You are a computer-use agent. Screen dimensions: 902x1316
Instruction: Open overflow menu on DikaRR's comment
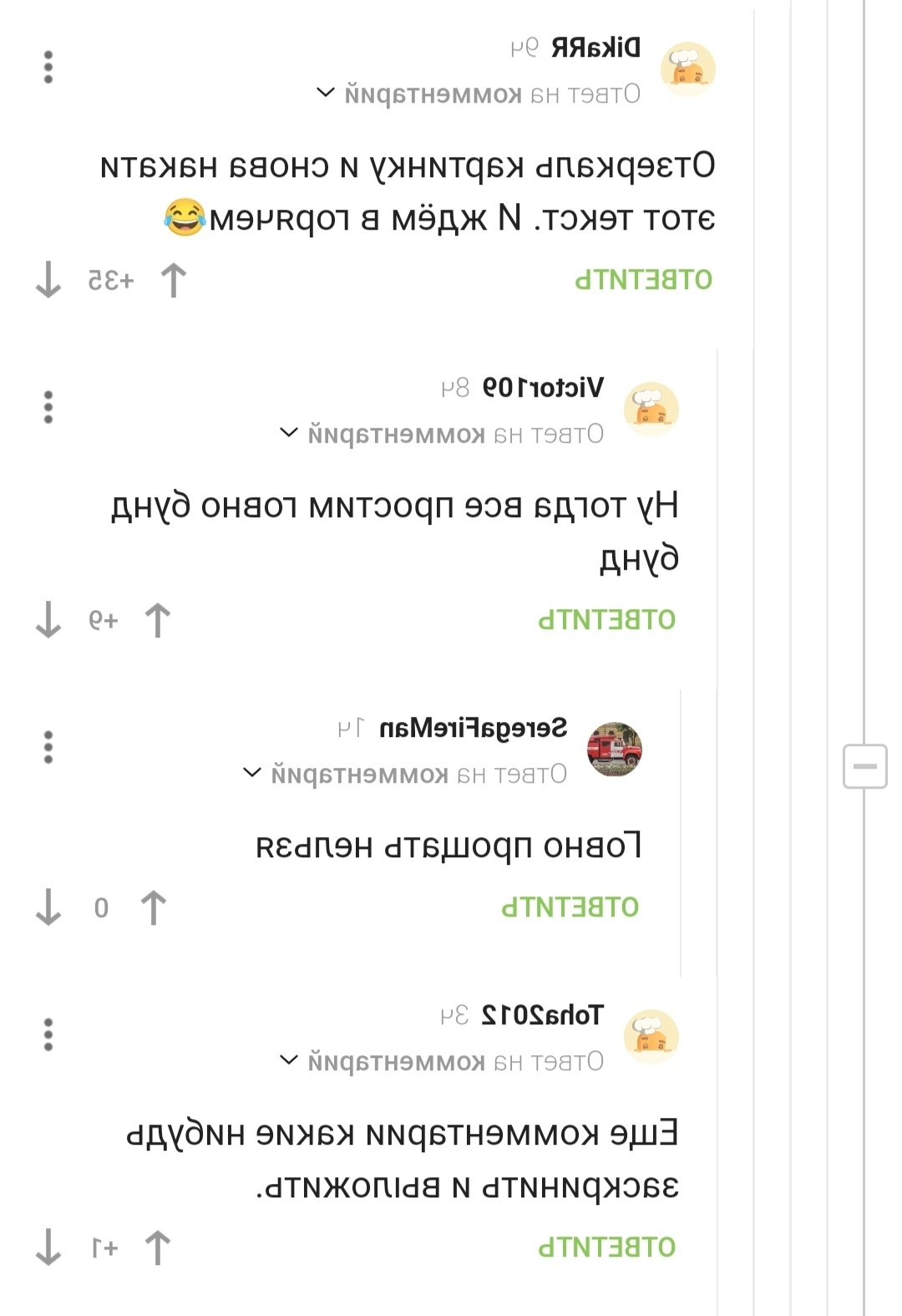(x=48, y=67)
